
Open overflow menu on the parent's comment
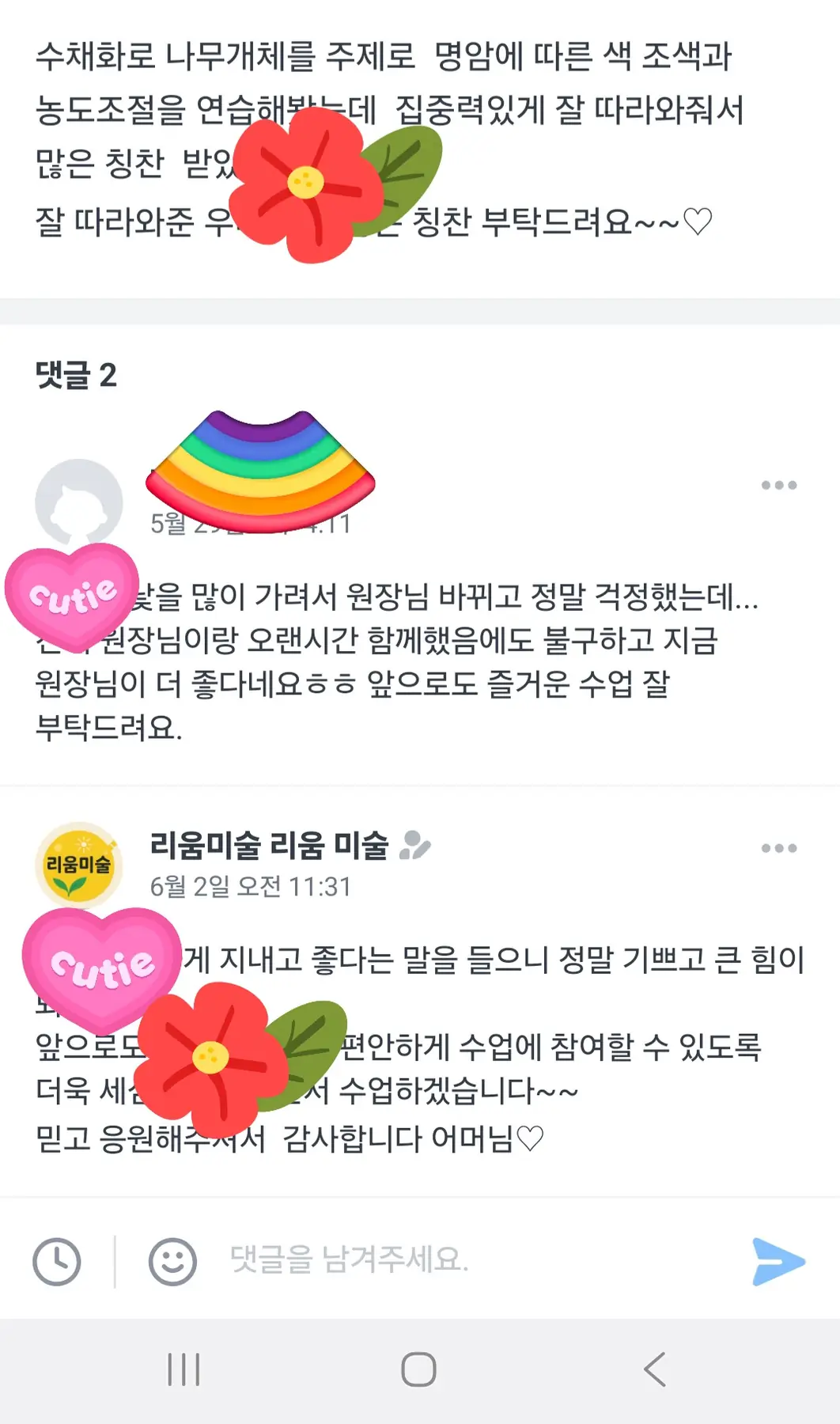(x=778, y=485)
